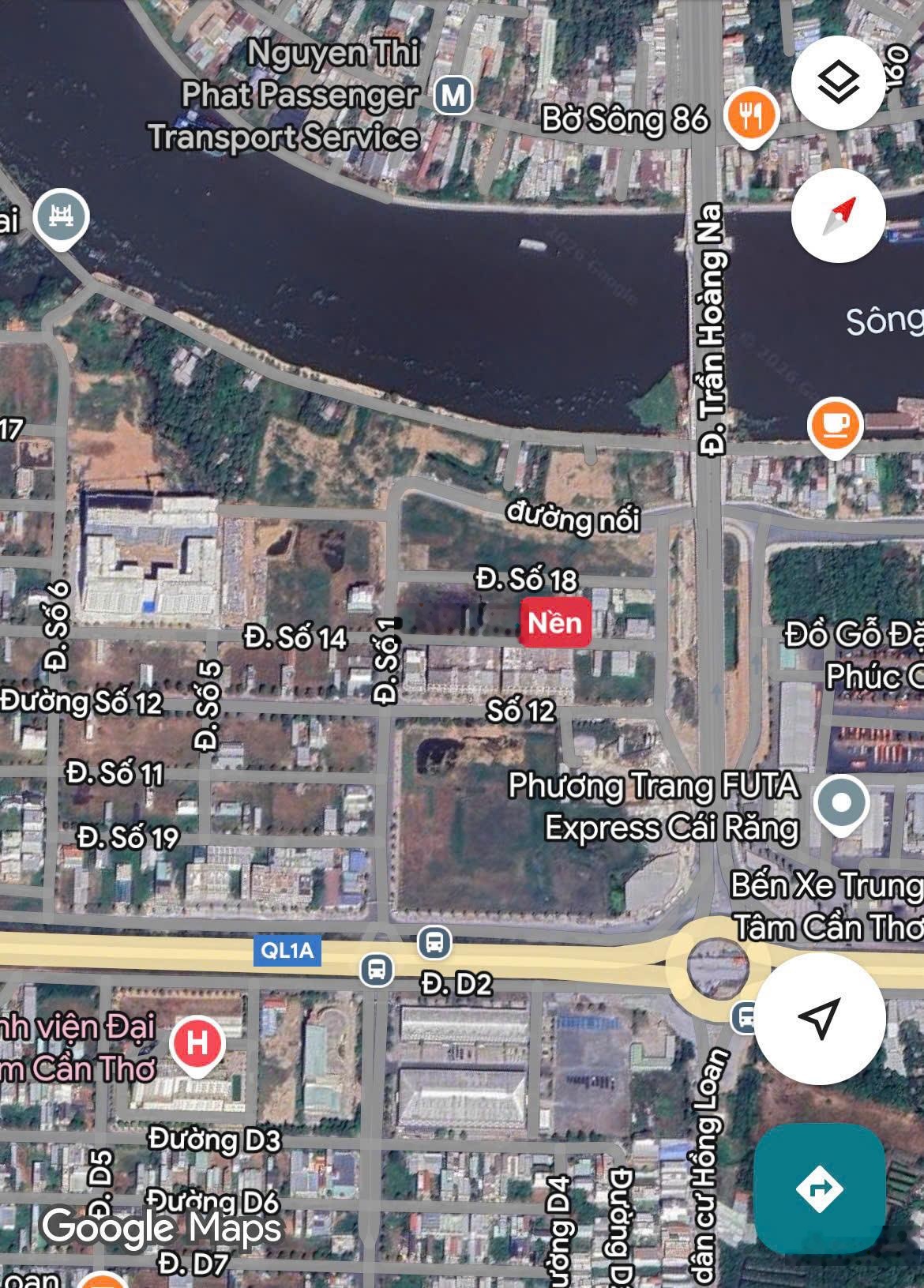Tap the Nguyen Thi Phat Passenger Transport marker
Image resolution: width=924 pixels, height=1288 pixels.
point(453,96)
